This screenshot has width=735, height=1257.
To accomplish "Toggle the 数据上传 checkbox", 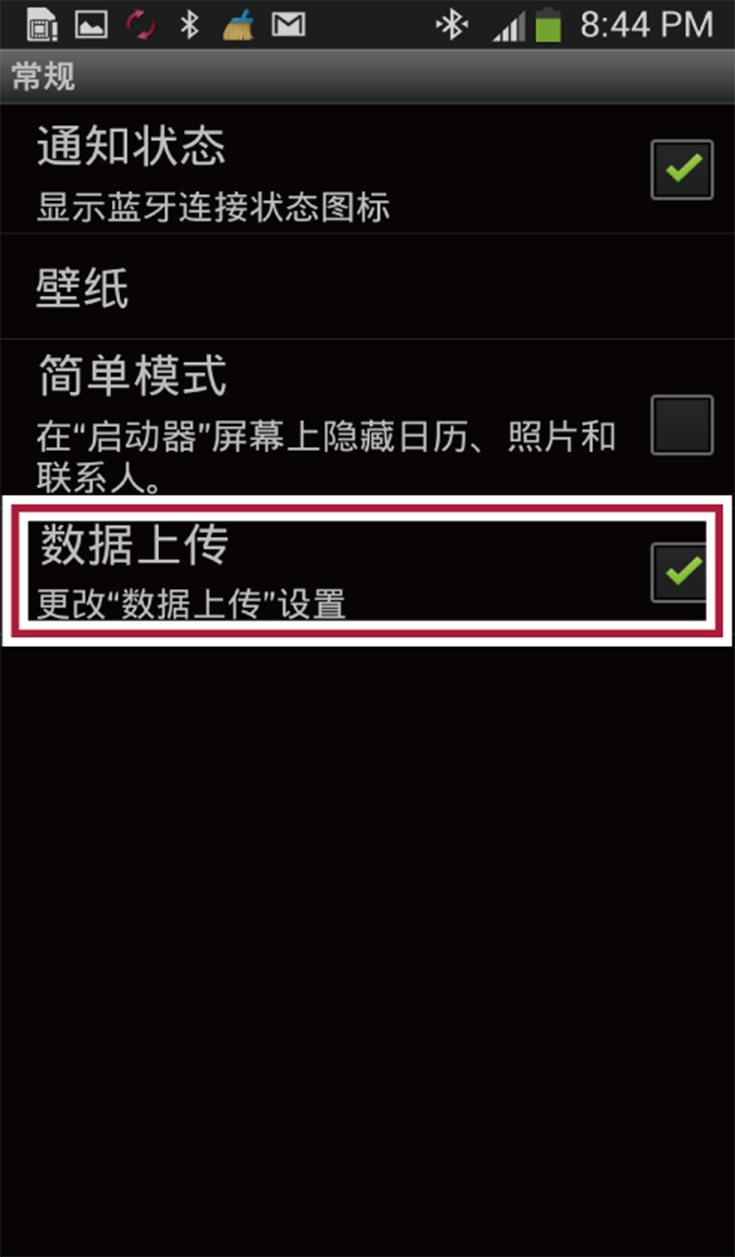I will 680,572.
